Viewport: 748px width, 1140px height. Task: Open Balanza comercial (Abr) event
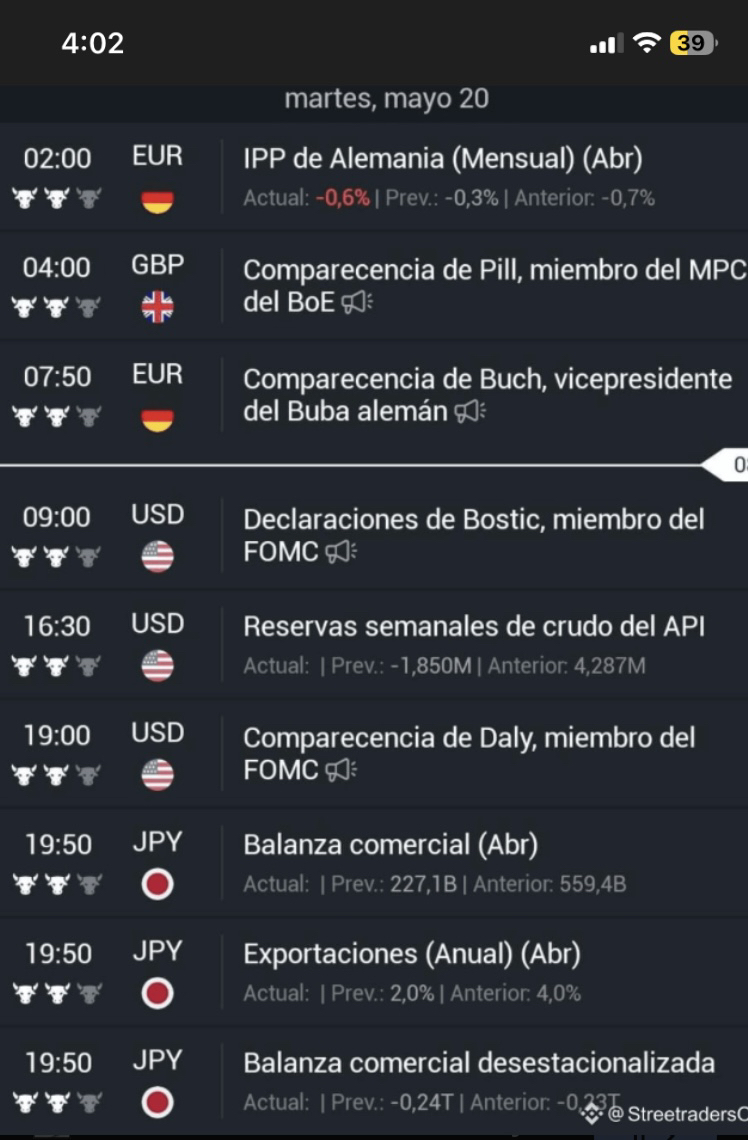pyautogui.click(x=390, y=845)
